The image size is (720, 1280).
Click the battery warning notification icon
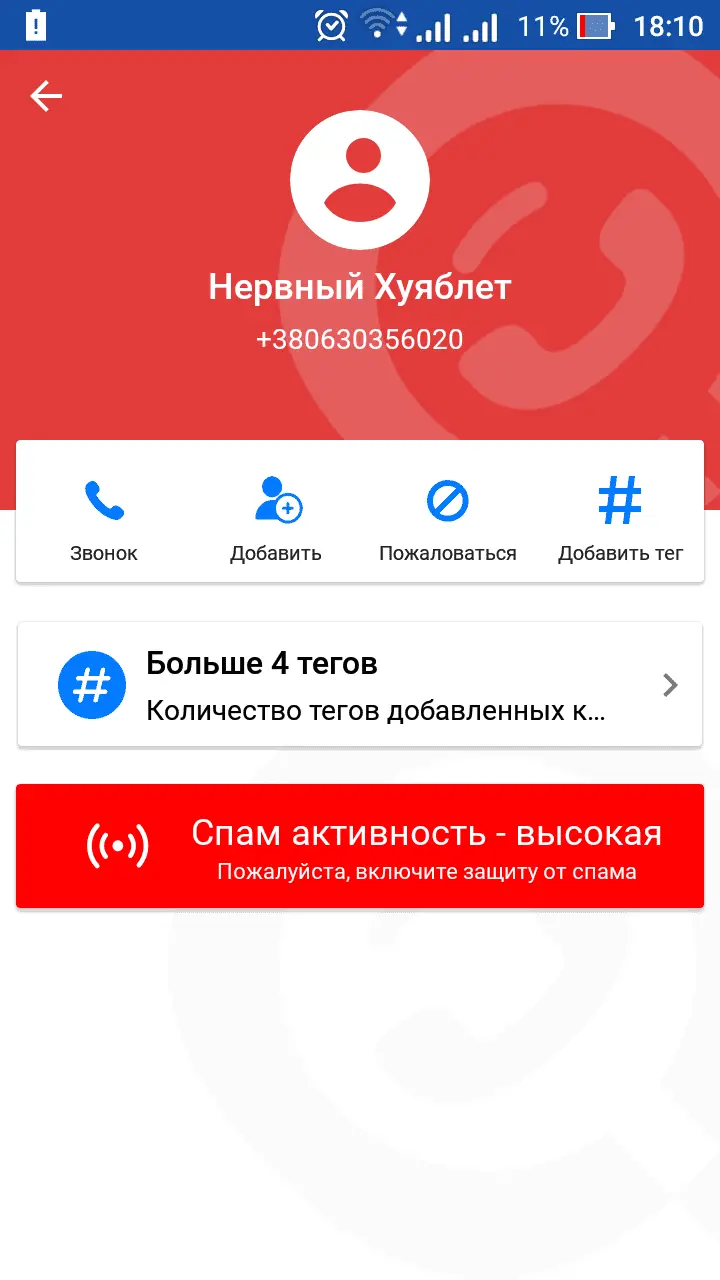tap(37, 25)
